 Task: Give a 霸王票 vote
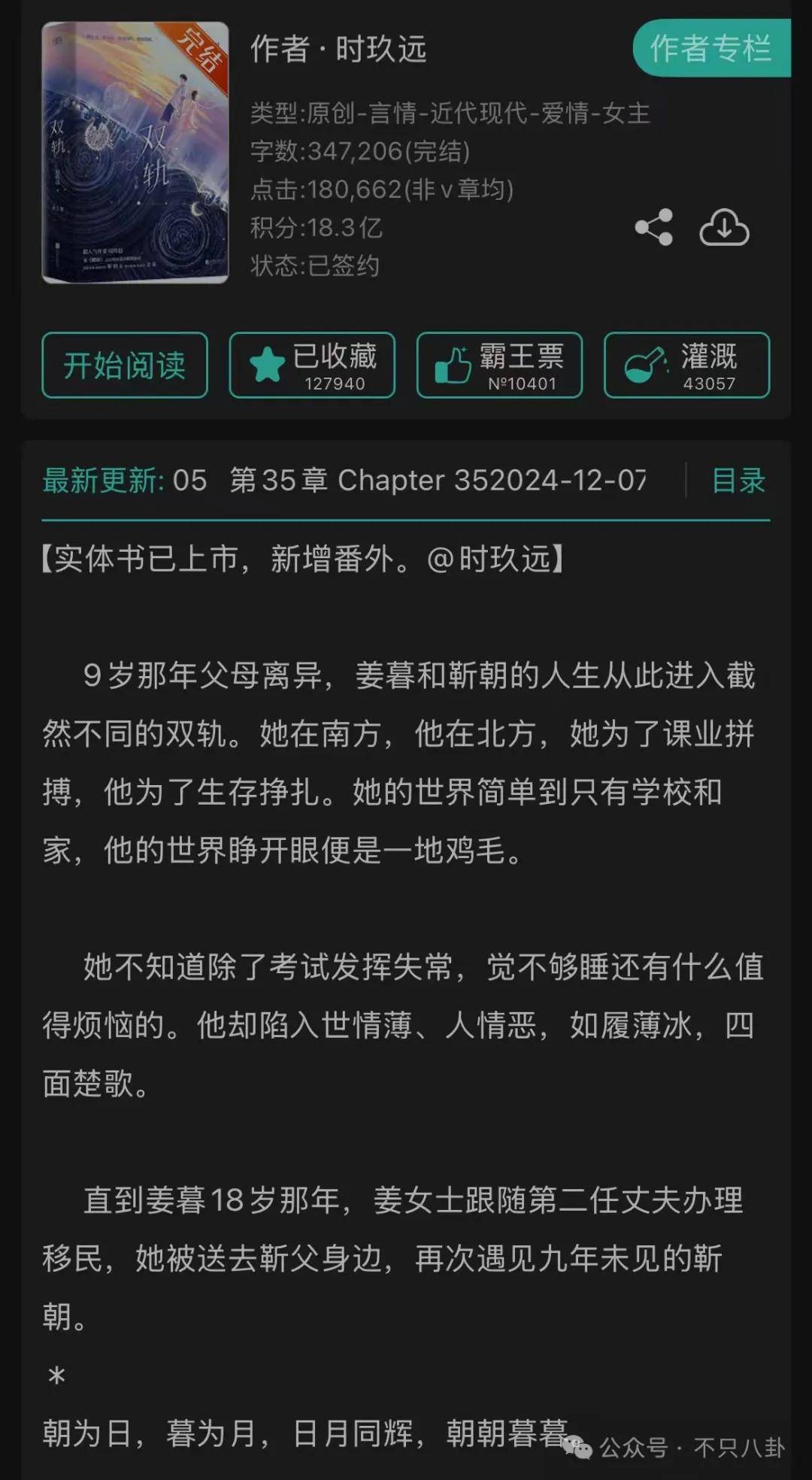499,365
